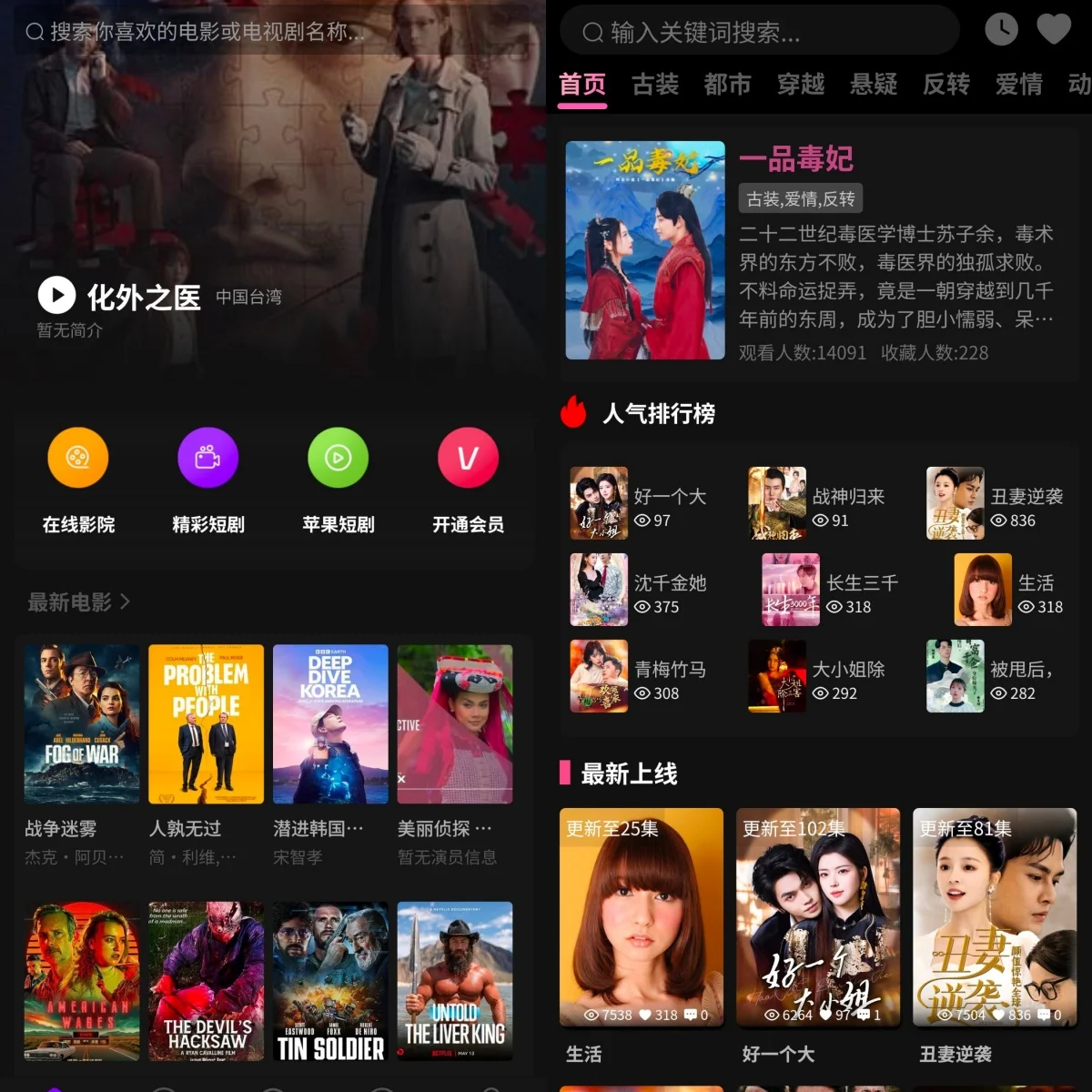The image size is (1092, 1092).
Task: Switch to the 悬疑 tab
Action: [874, 85]
